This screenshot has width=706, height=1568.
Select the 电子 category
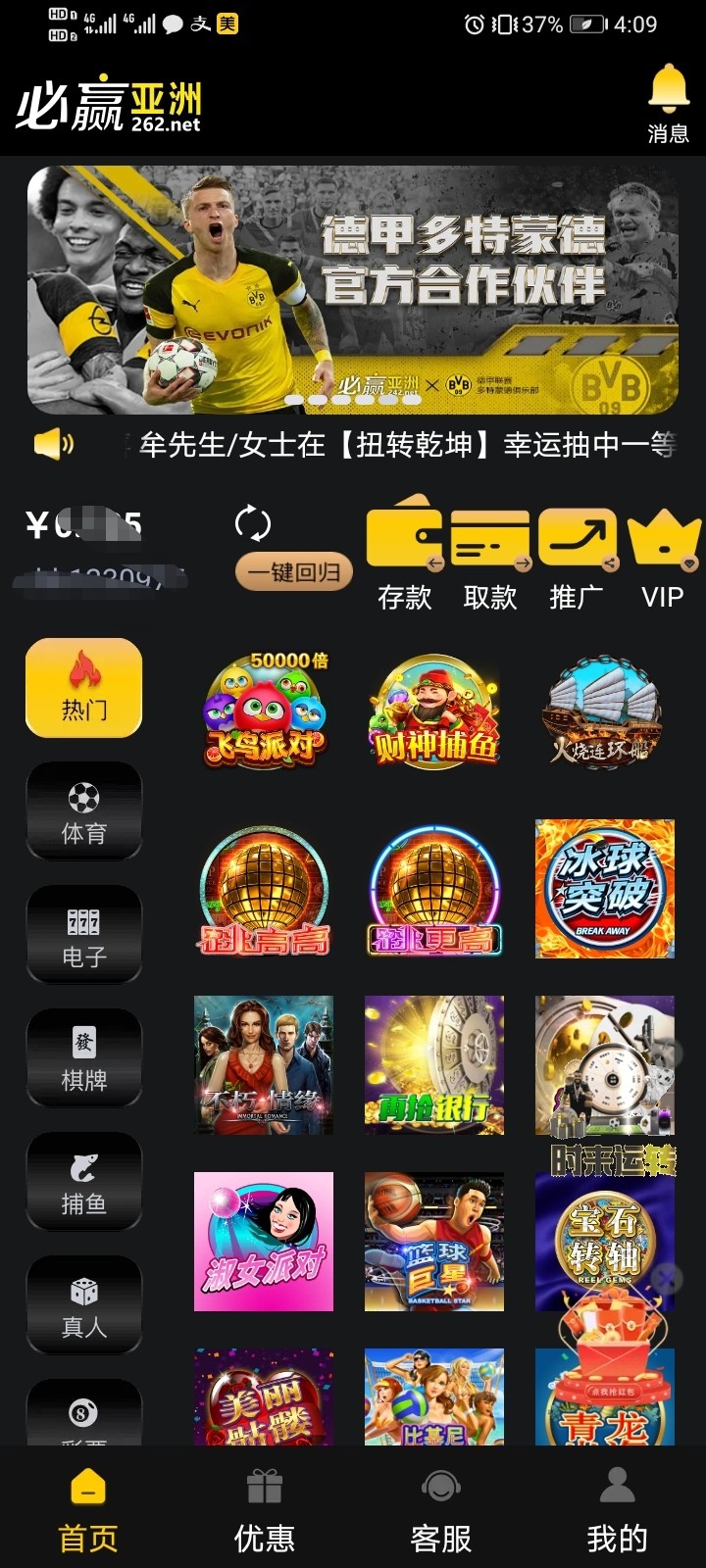point(84,936)
